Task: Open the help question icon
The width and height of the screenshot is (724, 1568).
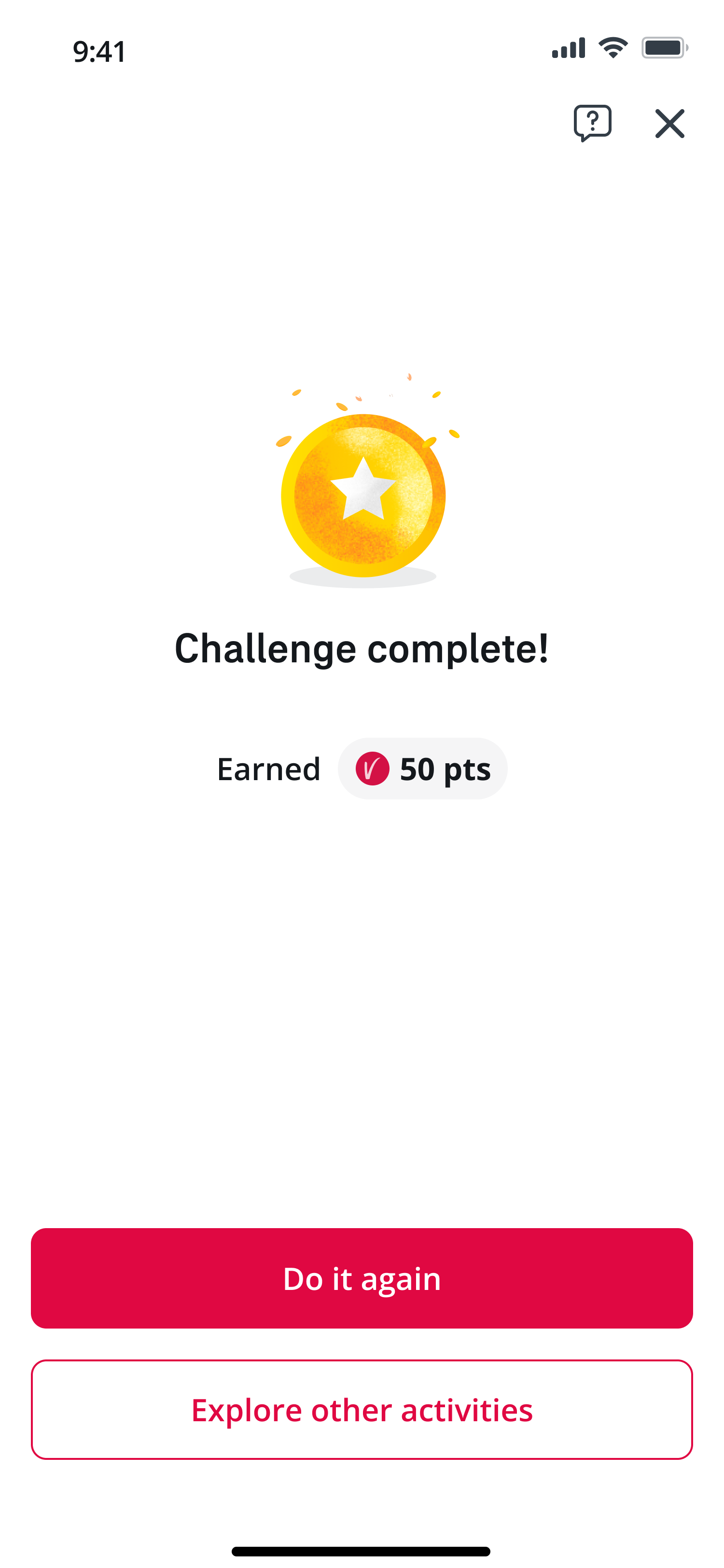Action: click(x=592, y=123)
